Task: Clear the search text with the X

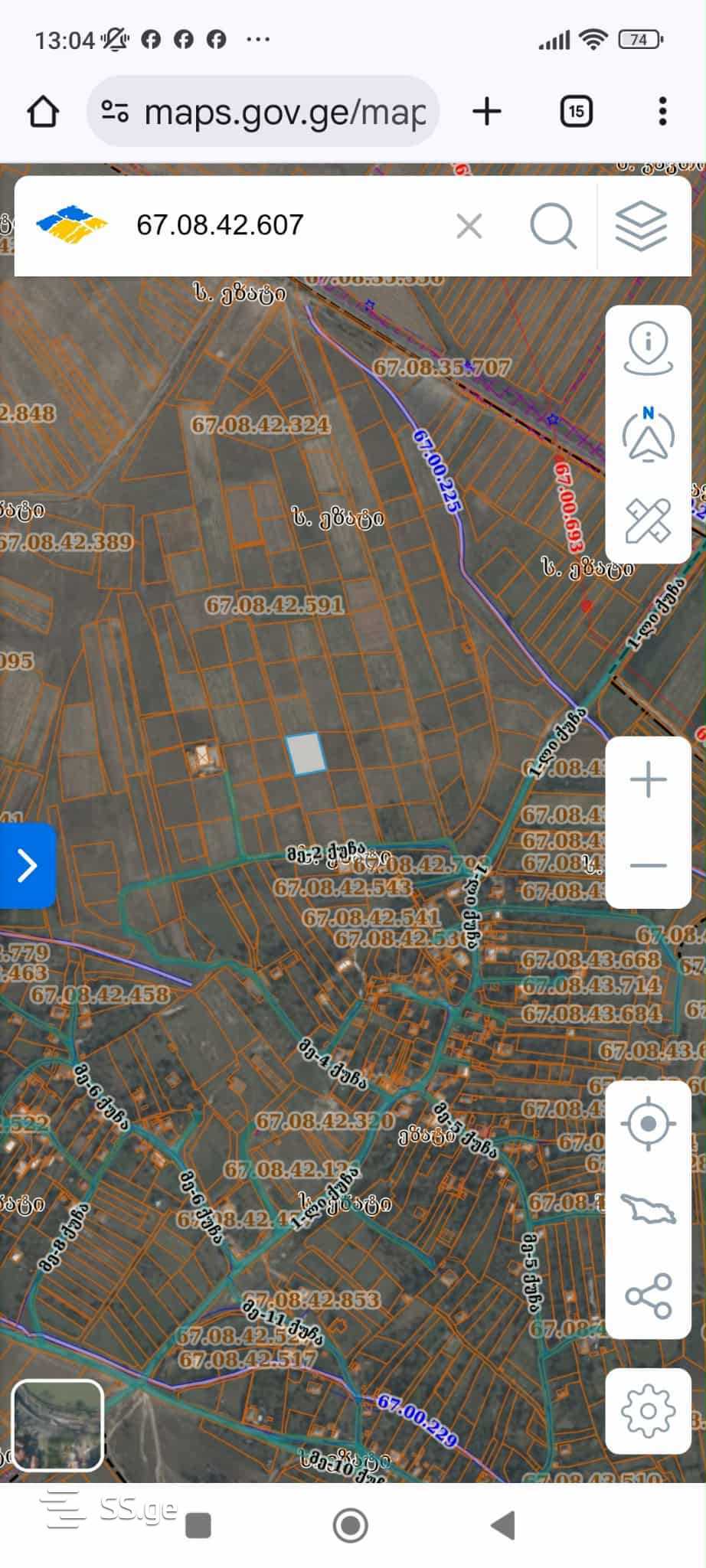Action: point(469,226)
